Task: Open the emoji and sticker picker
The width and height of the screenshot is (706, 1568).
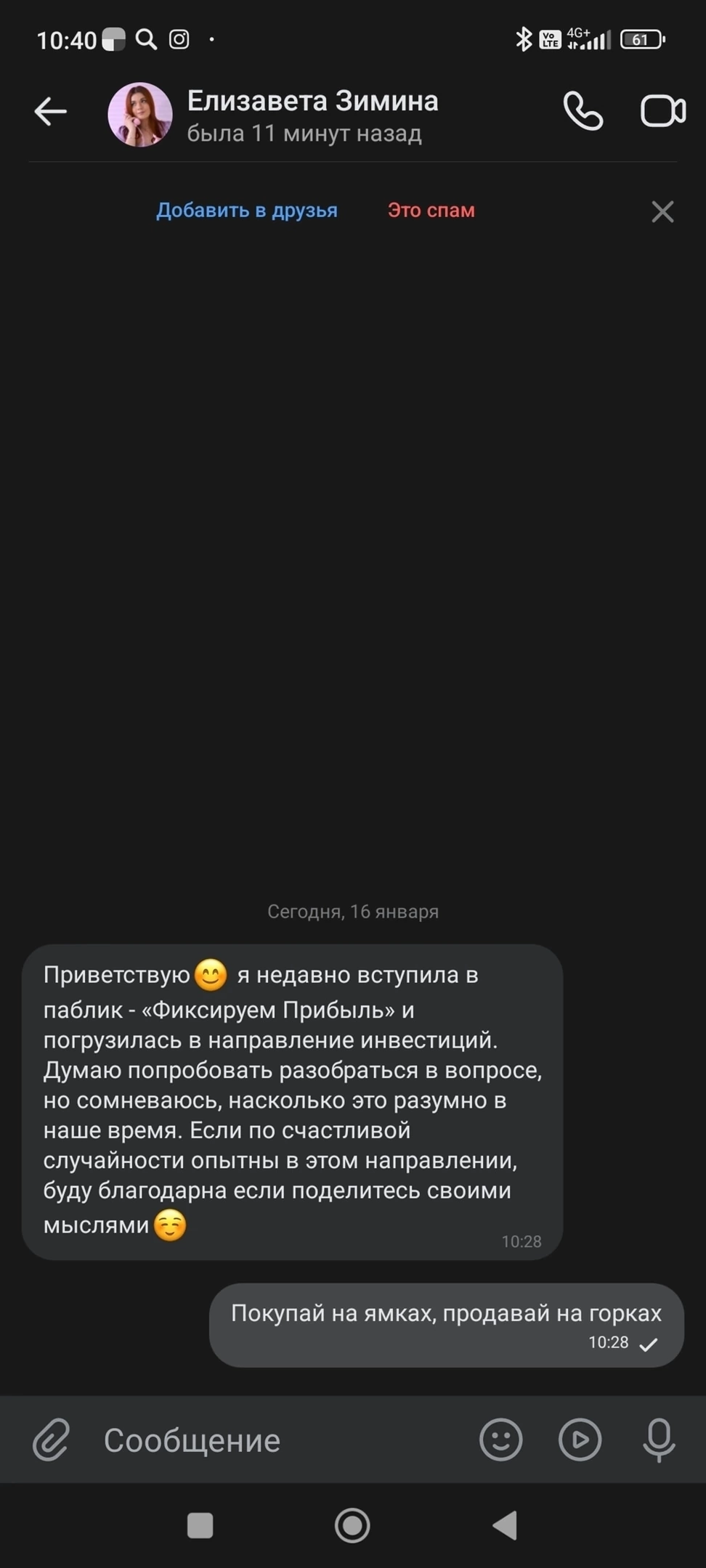Action: pyautogui.click(x=501, y=1440)
